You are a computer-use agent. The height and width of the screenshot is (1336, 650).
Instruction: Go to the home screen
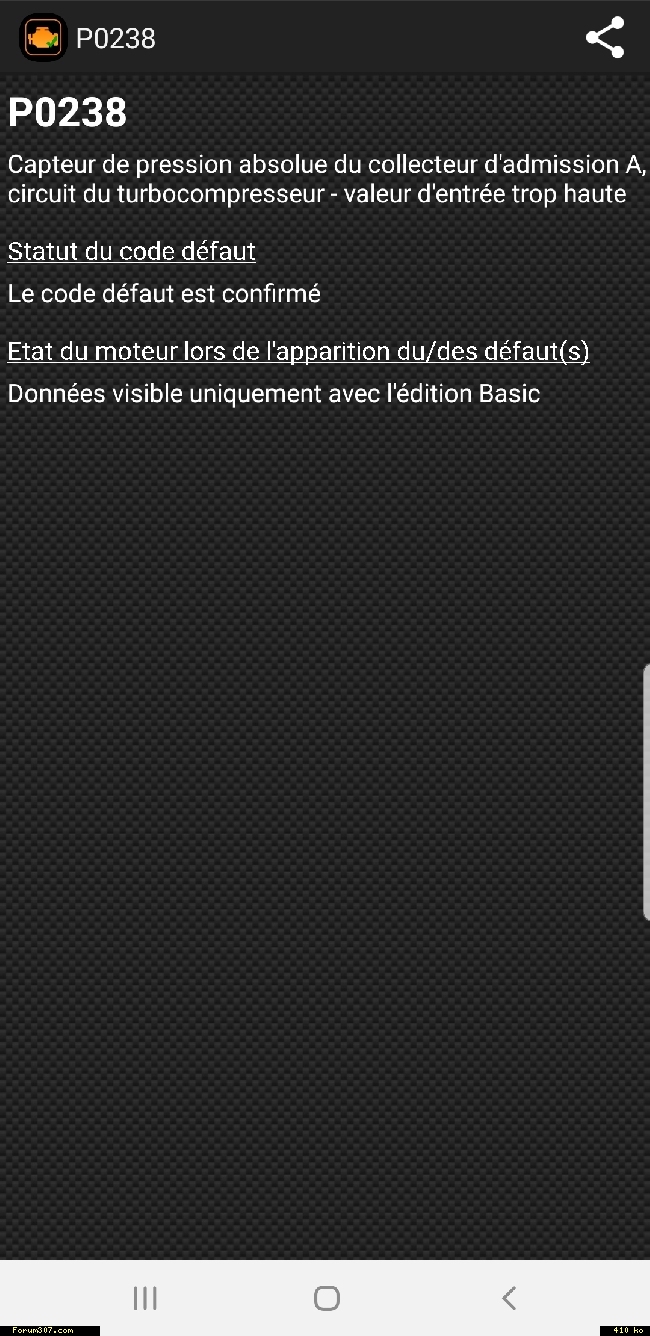coord(326,1298)
